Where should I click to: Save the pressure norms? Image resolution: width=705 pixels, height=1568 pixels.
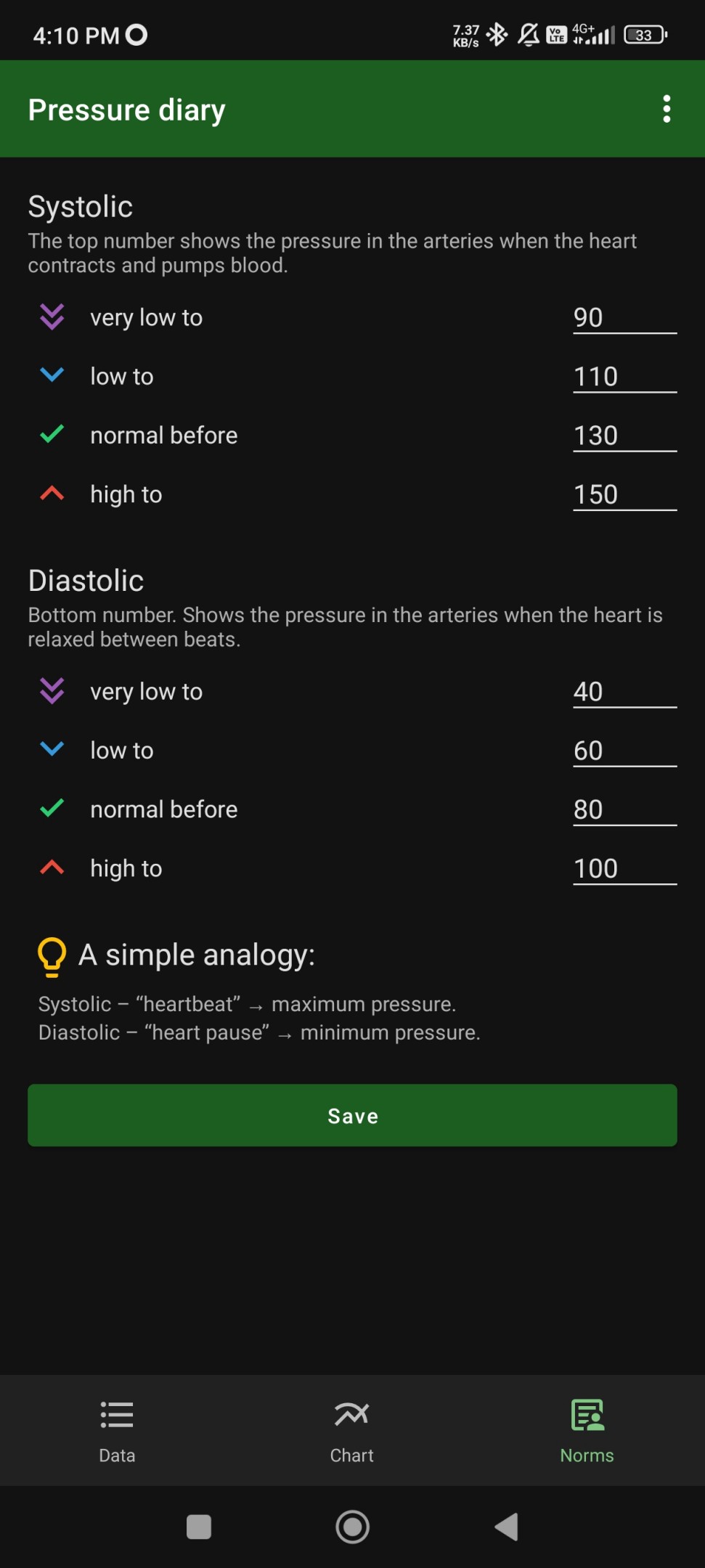tap(352, 1115)
